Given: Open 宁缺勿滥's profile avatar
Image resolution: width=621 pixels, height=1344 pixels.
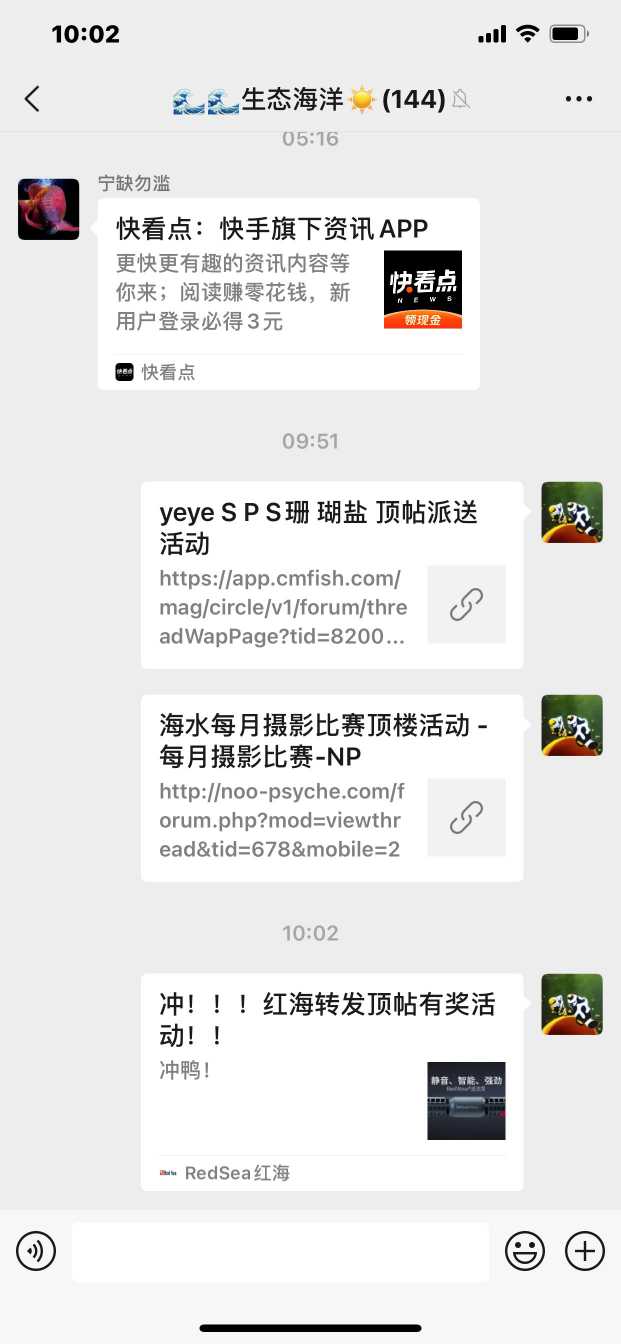Looking at the screenshot, I should (x=48, y=209).
